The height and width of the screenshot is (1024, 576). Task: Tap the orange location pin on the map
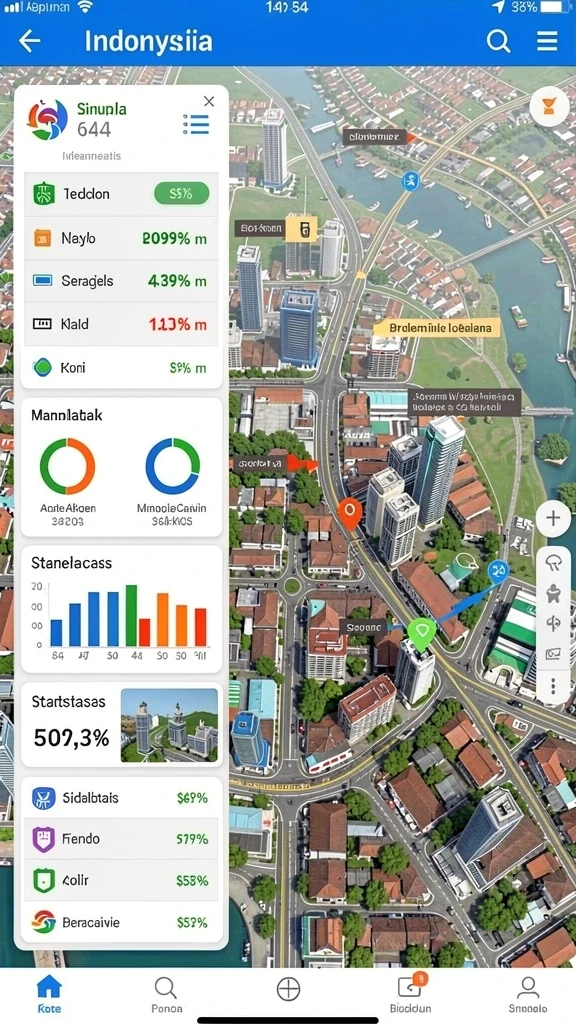coord(349,513)
